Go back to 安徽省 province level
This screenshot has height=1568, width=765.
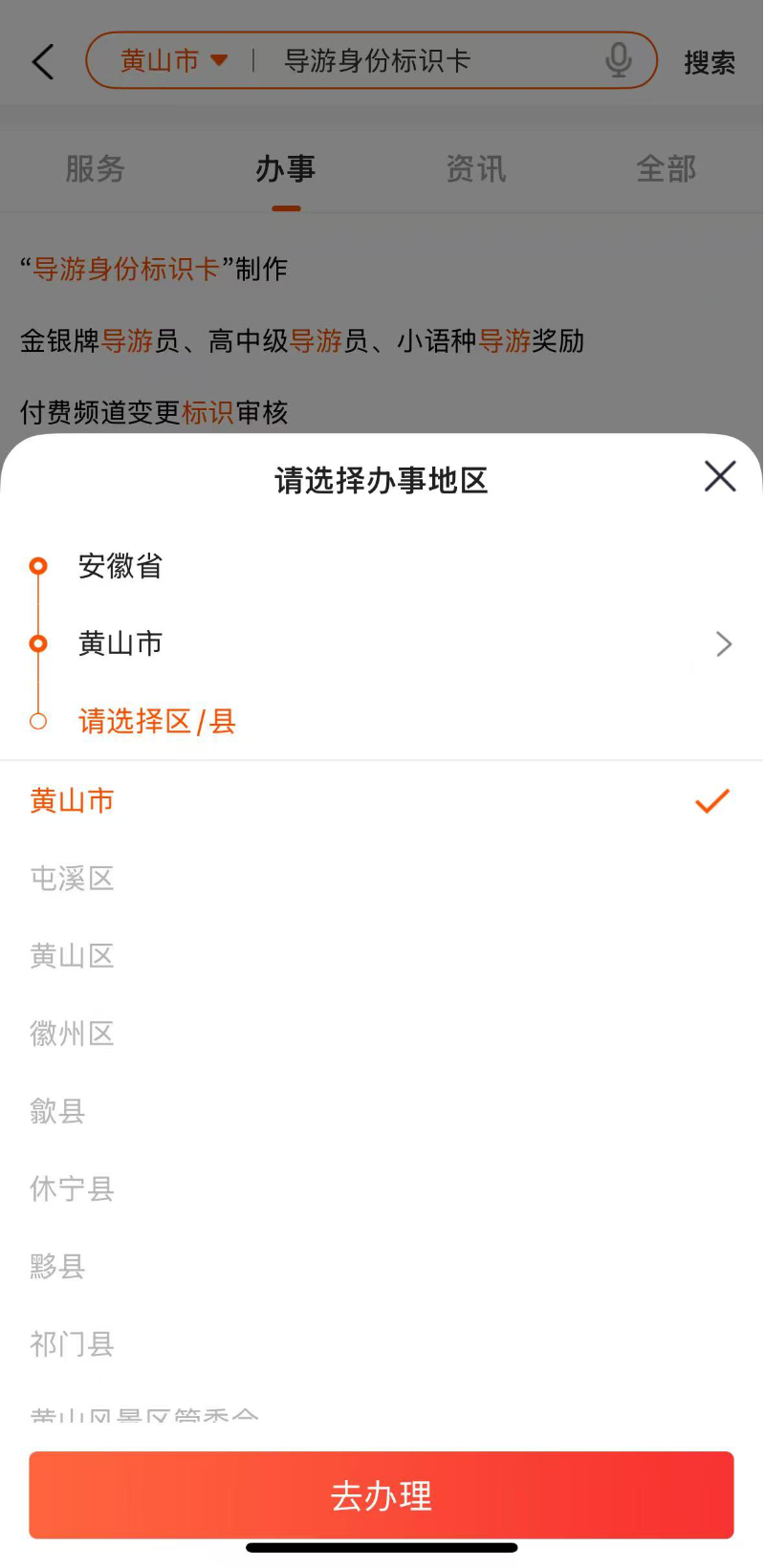[120, 566]
